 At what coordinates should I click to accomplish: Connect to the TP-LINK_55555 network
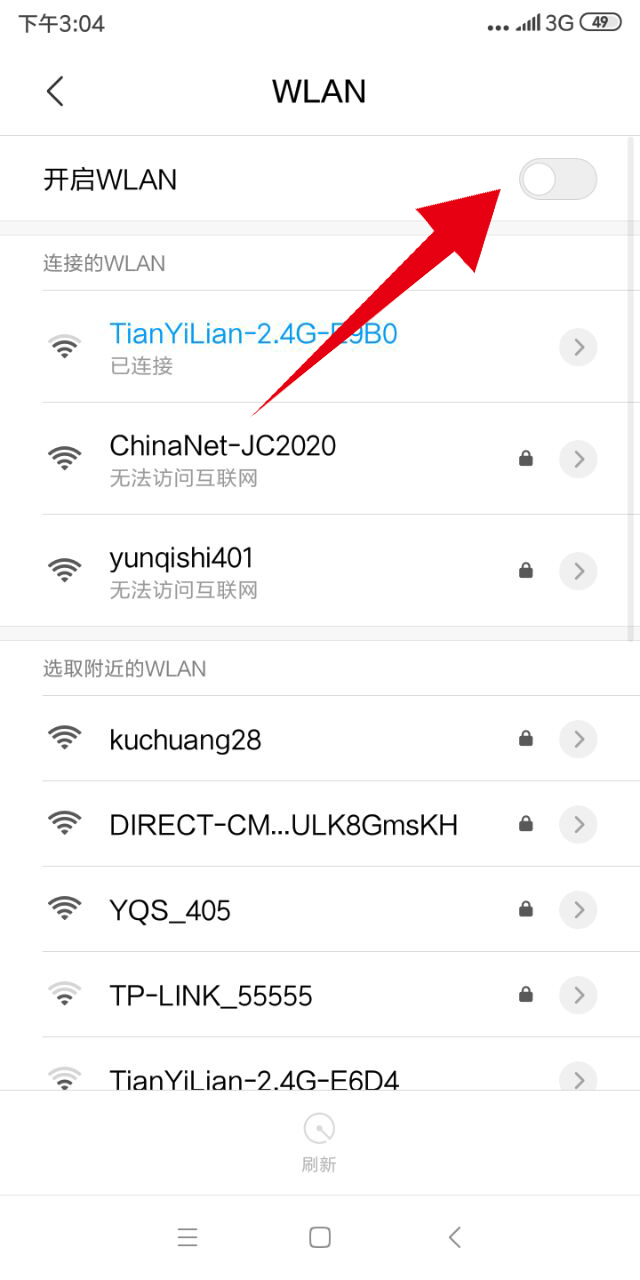[210, 995]
